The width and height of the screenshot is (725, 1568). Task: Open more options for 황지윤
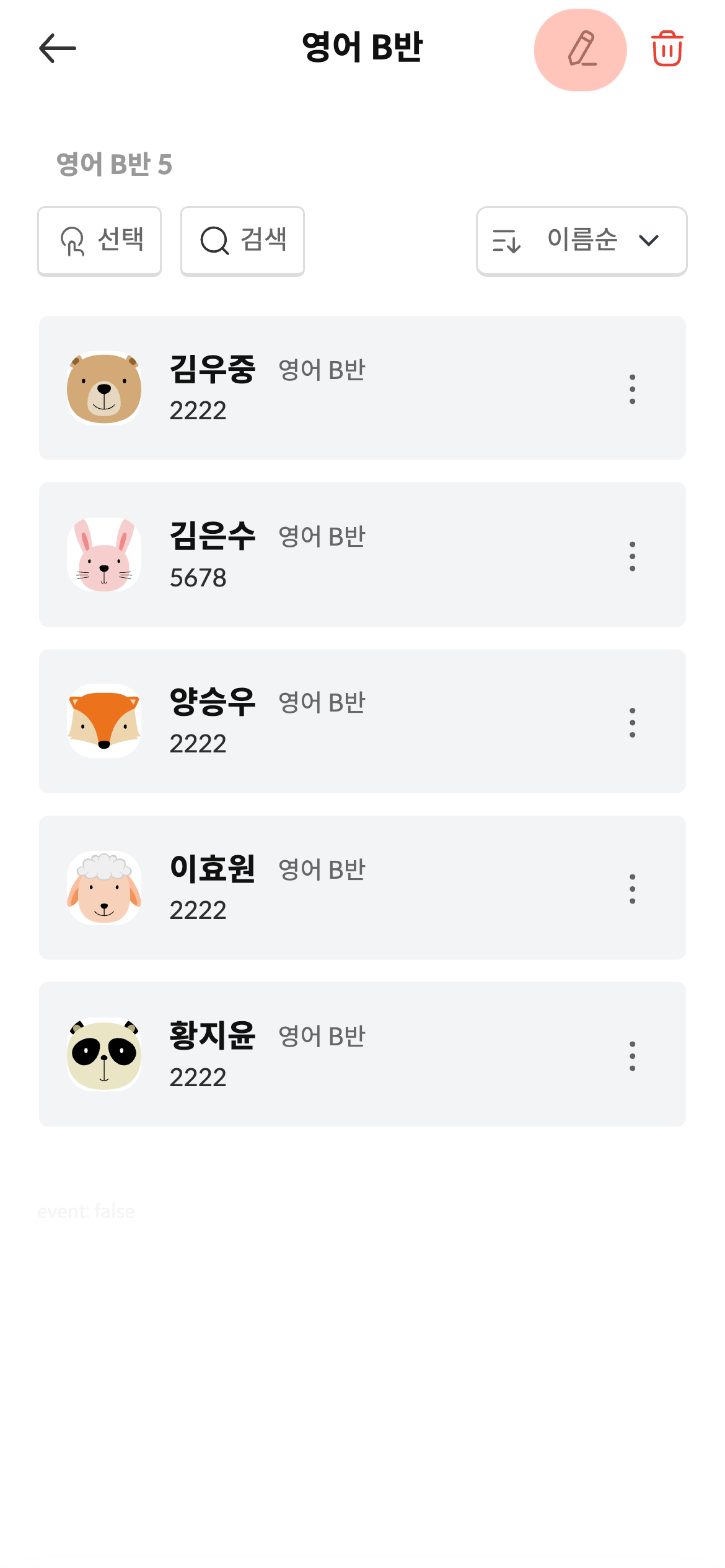pyautogui.click(x=632, y=1055)
